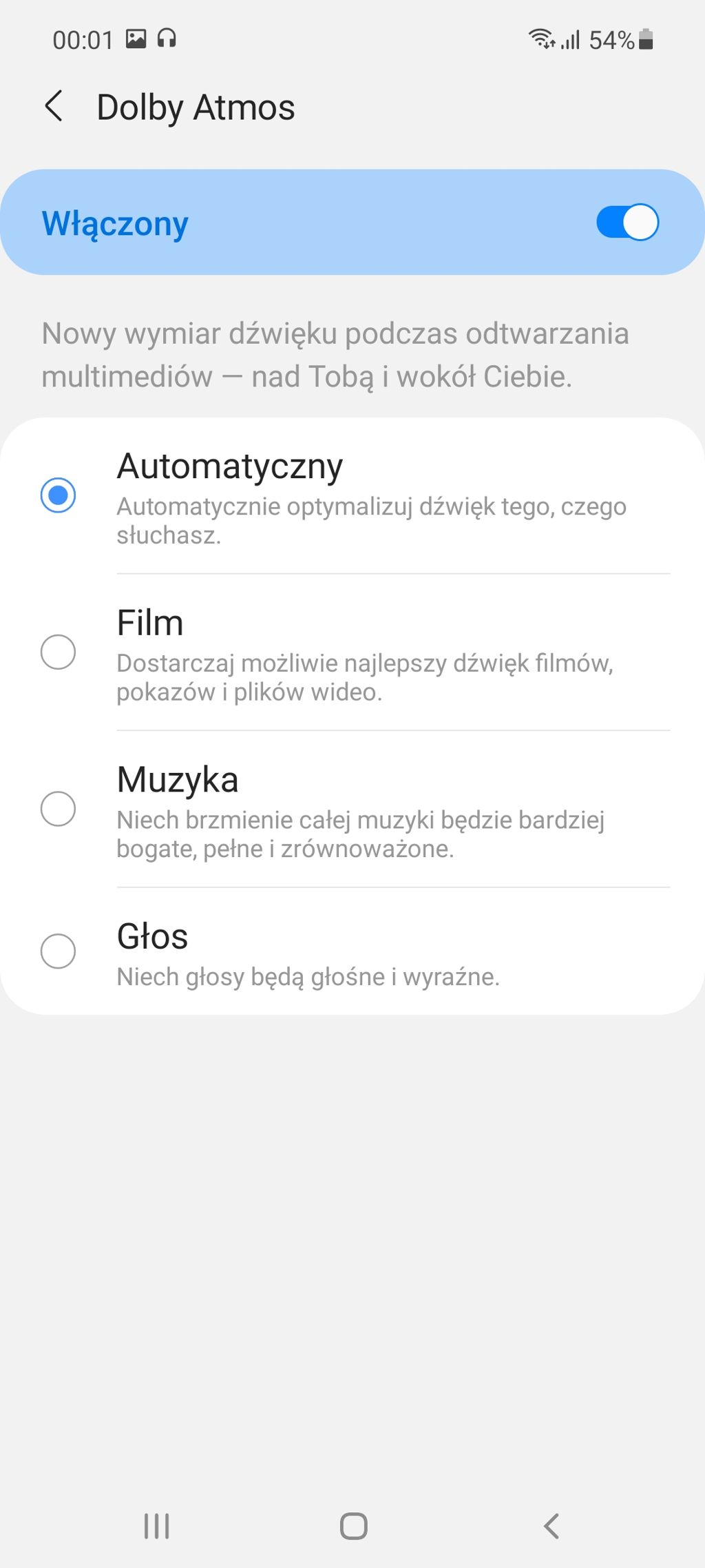
Task: Go back from Dolby Atmos settings
Action: coord(54,107)
